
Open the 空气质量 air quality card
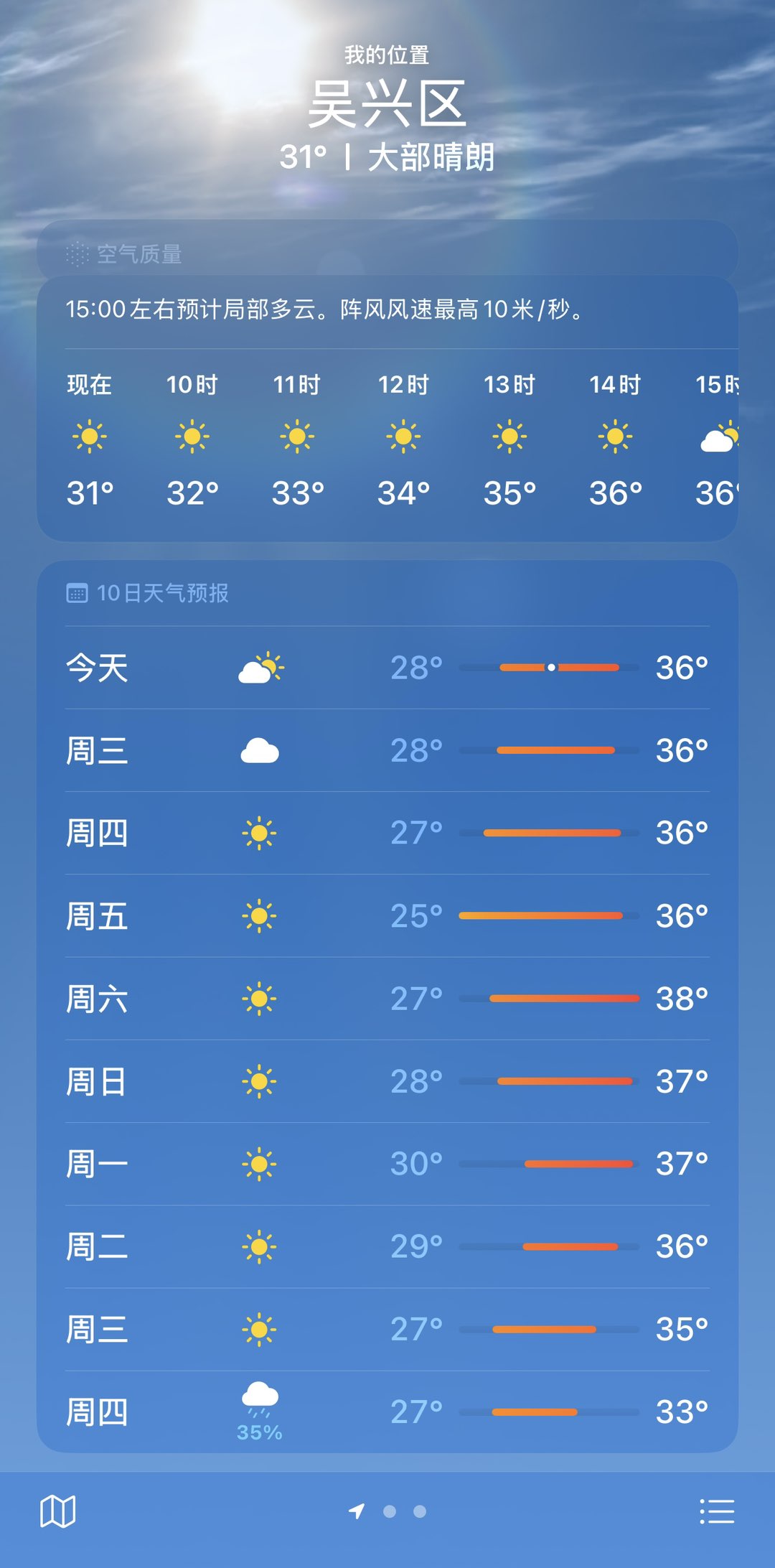pyautogui.click(x=387, y=253)
